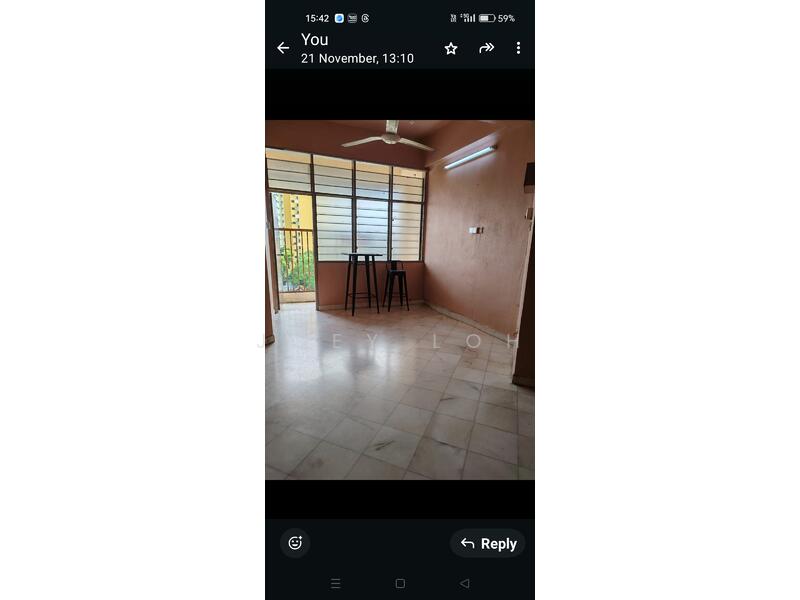Tap the Reply button
This screenshot has height=600, width=800.
[x=488, y=543]
